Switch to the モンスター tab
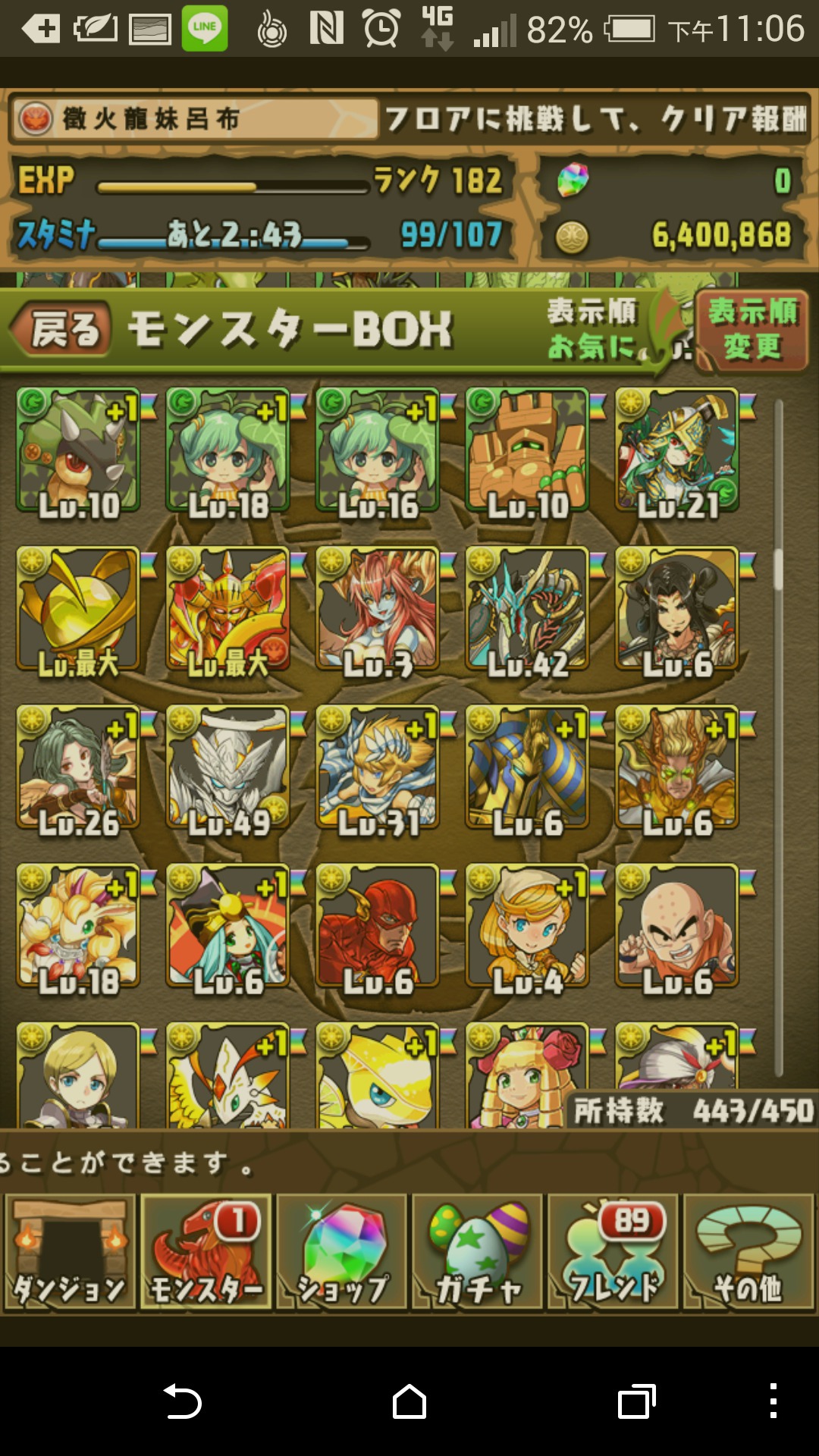This screenshot has height=1456, width=819. tap(206, 1253)
